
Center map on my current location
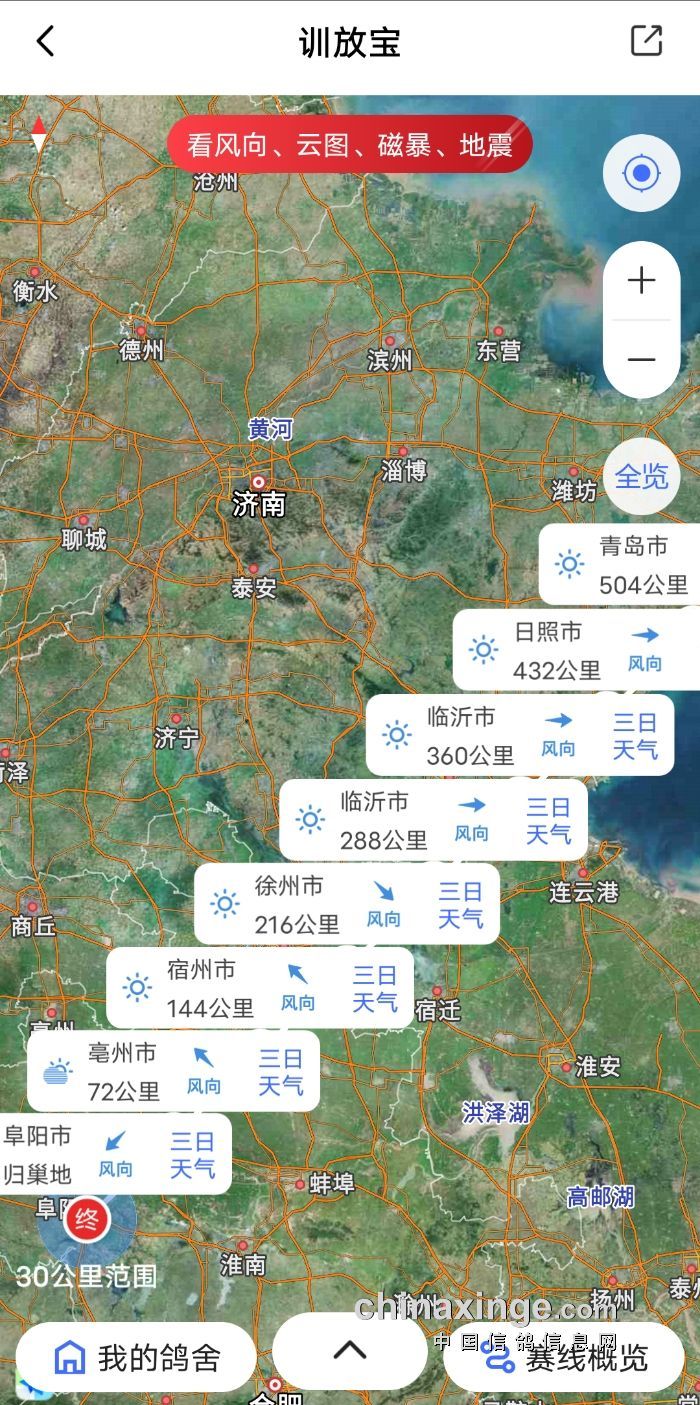[641, 175]
